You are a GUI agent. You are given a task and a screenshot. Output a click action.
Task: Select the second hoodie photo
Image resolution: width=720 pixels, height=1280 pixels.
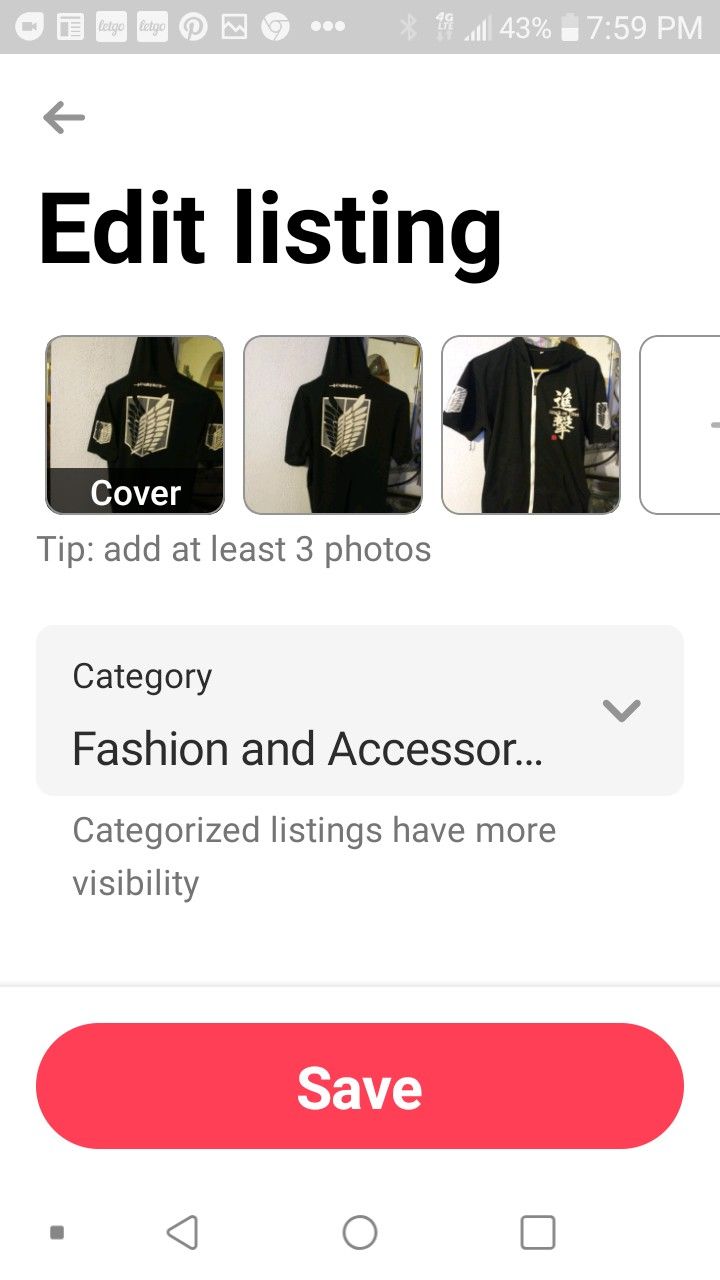point(333,425)
